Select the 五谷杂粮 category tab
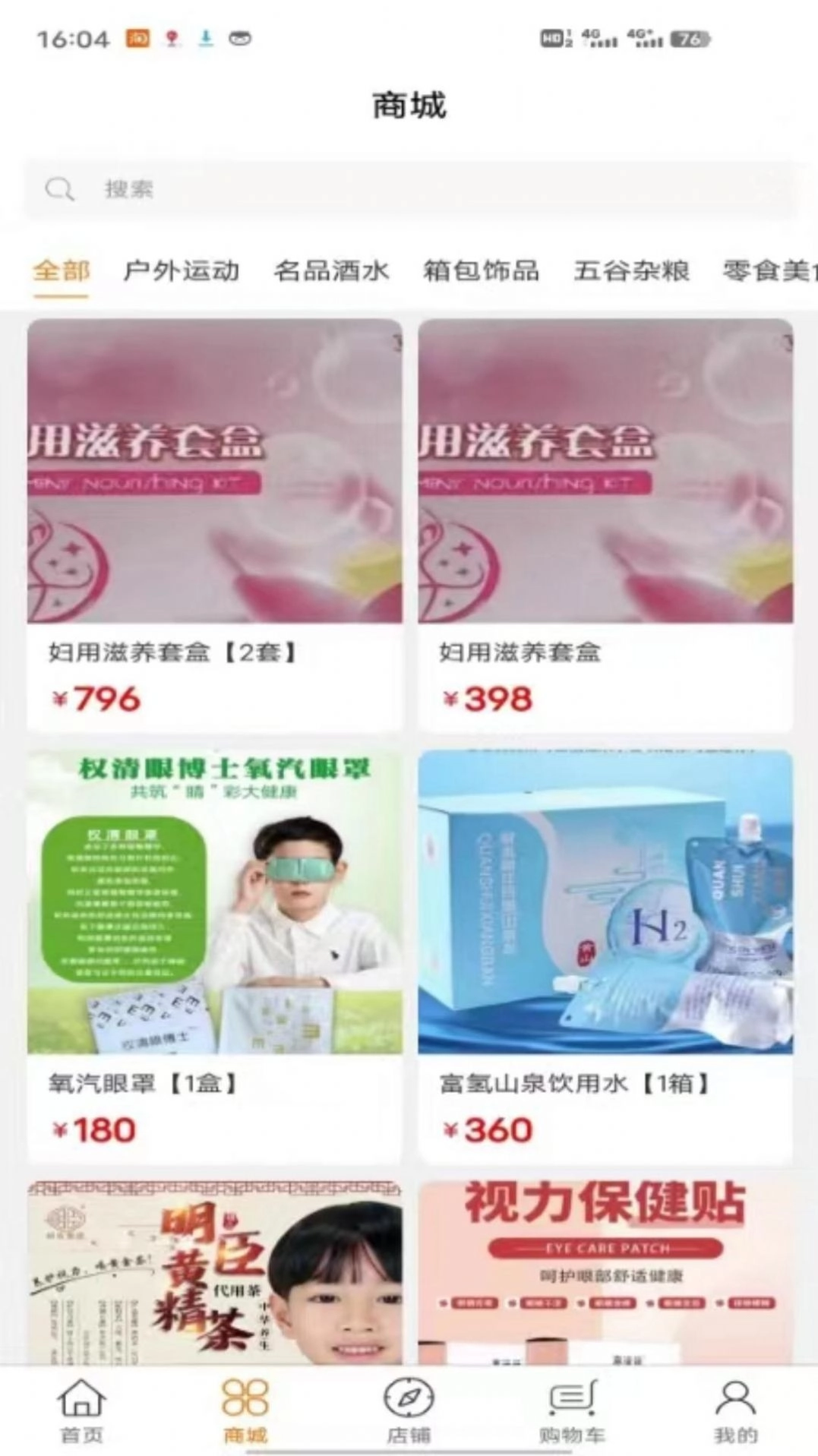 pos(631,270)
